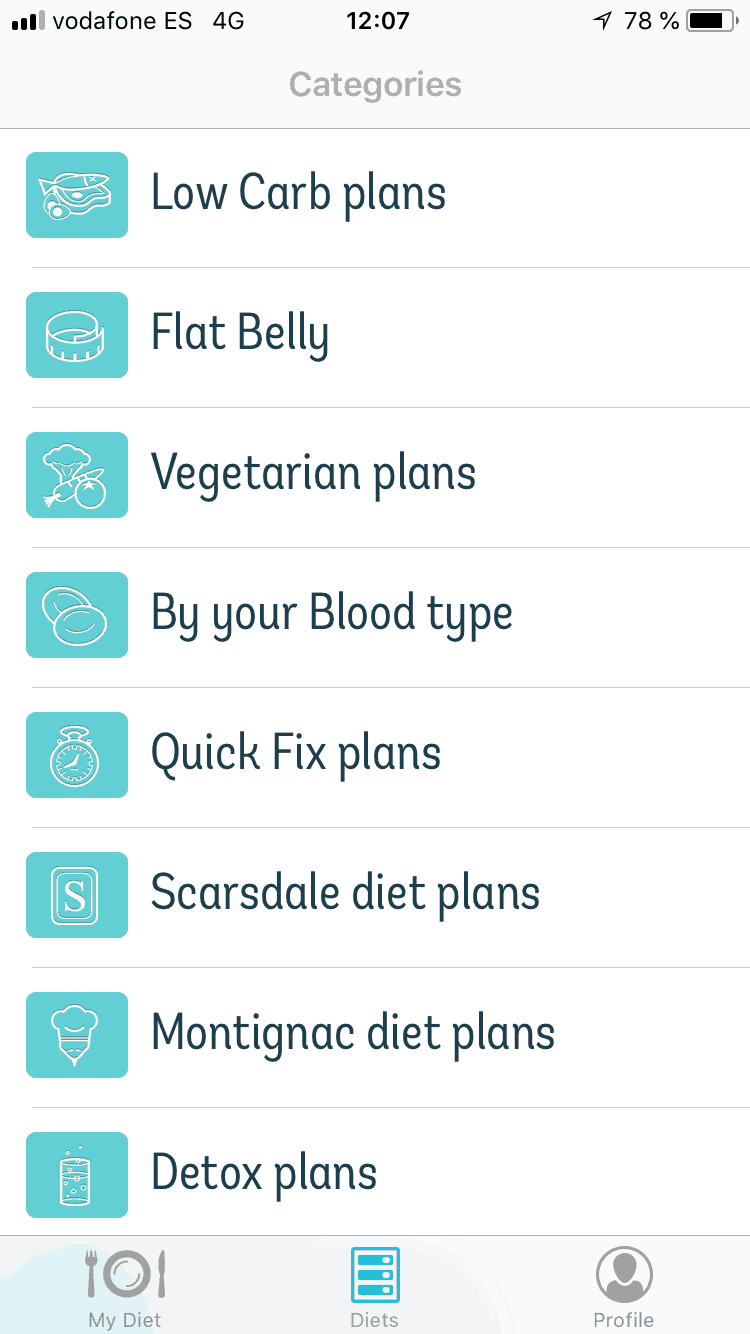Open the Profile tab
750x1334 pixels.
pos(624,1285)
